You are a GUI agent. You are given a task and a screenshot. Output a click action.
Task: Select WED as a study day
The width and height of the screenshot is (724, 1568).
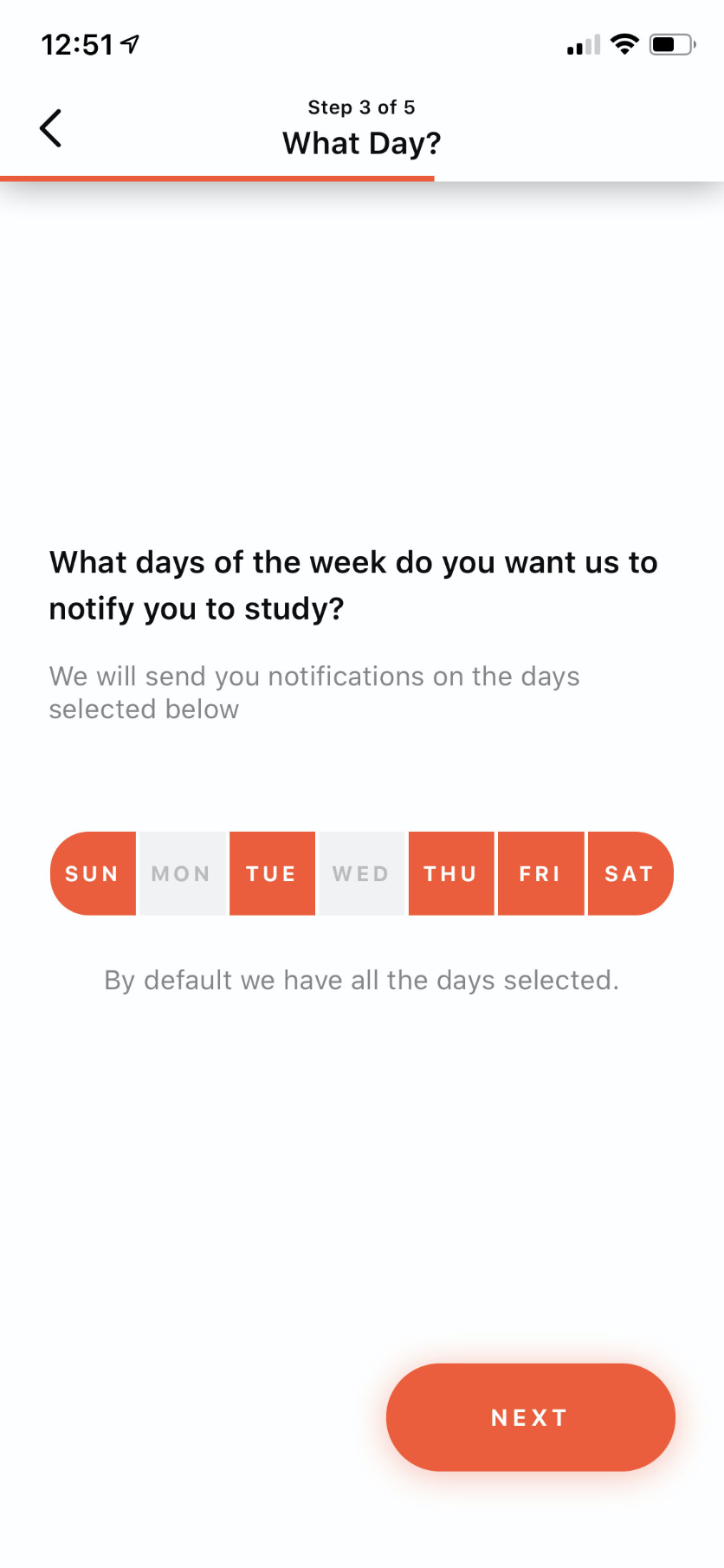[362, 873]
